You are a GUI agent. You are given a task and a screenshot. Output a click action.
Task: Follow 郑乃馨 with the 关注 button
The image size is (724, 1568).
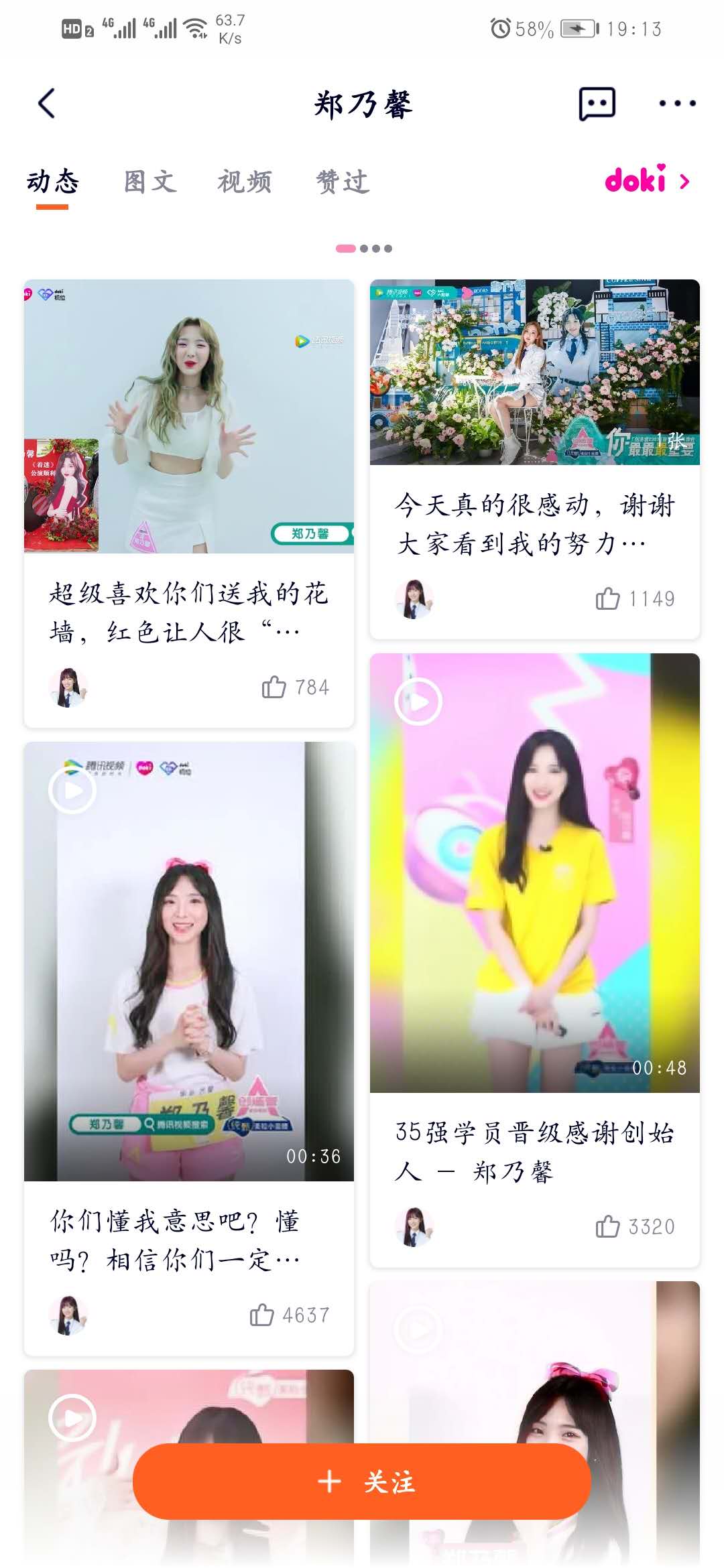pos(362,1482)
